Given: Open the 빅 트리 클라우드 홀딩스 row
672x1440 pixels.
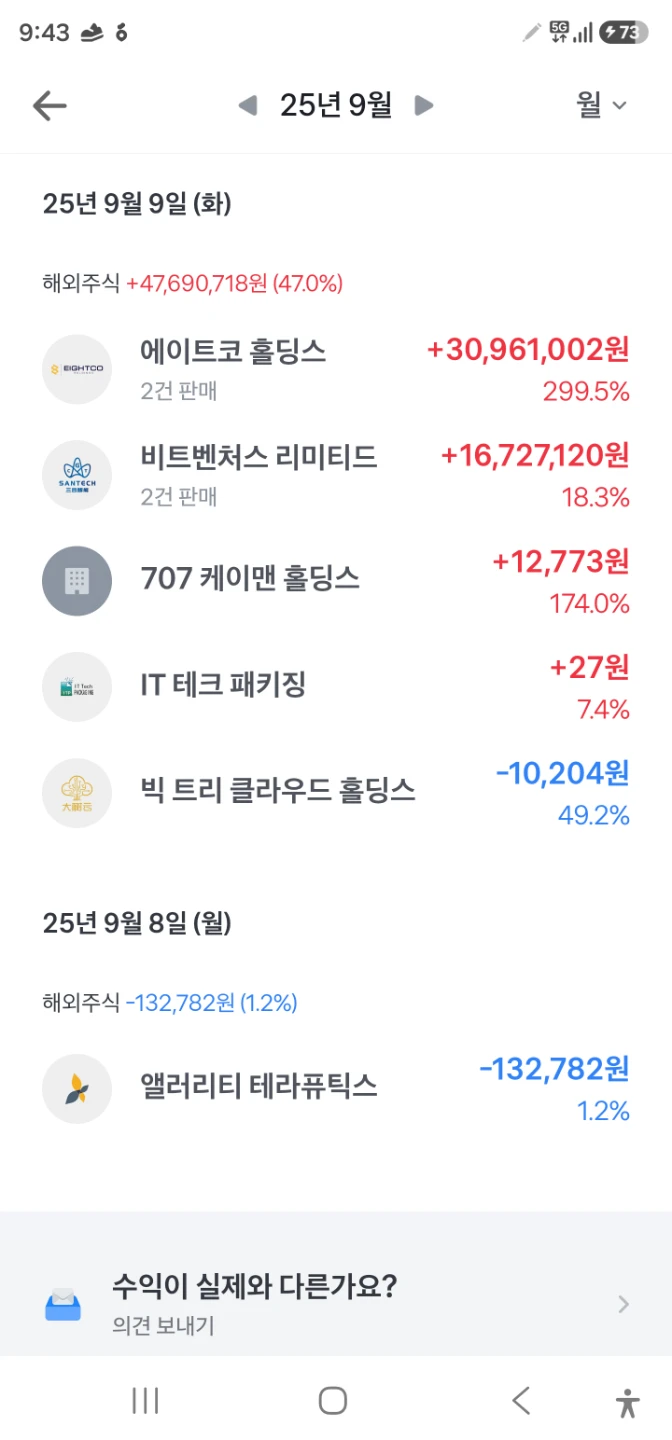Looking at the screenshot, I should (336, 794).
